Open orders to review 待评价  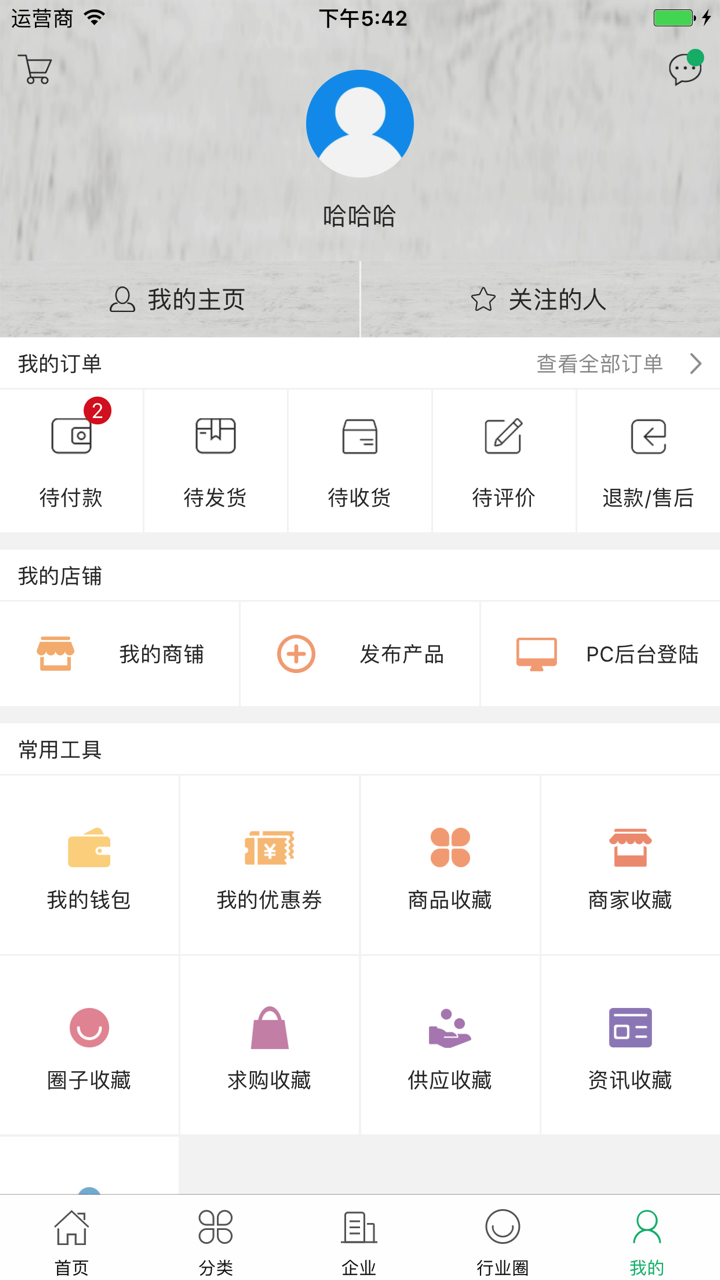click(x=503, y=460)
